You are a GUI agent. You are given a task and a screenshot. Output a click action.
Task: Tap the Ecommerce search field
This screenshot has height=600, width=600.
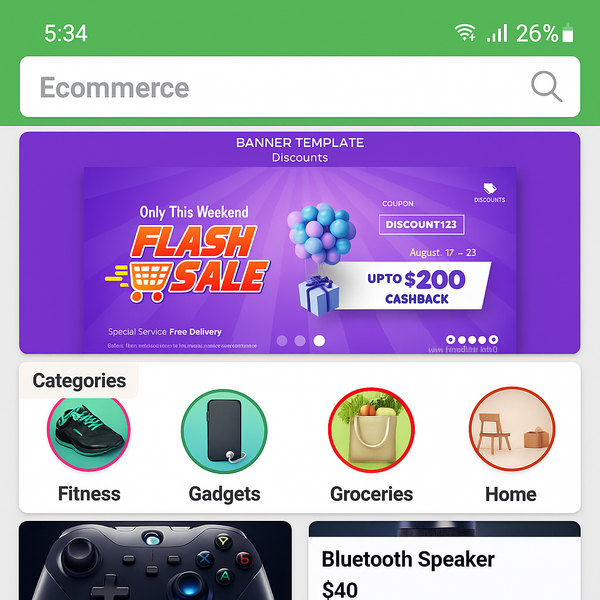click(270, 87)
